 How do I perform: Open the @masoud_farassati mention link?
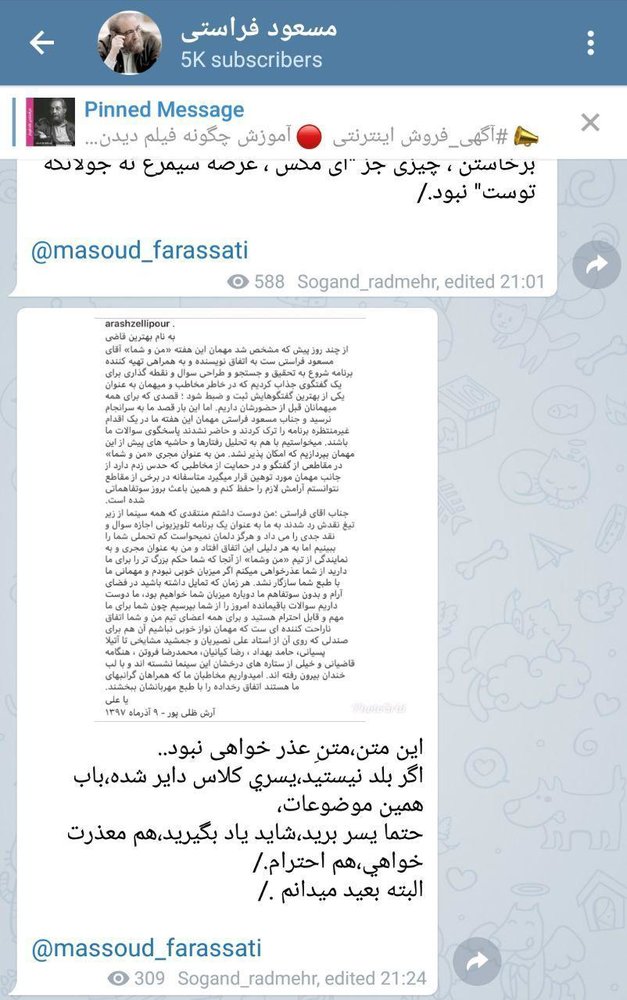(x=140, y=250)
